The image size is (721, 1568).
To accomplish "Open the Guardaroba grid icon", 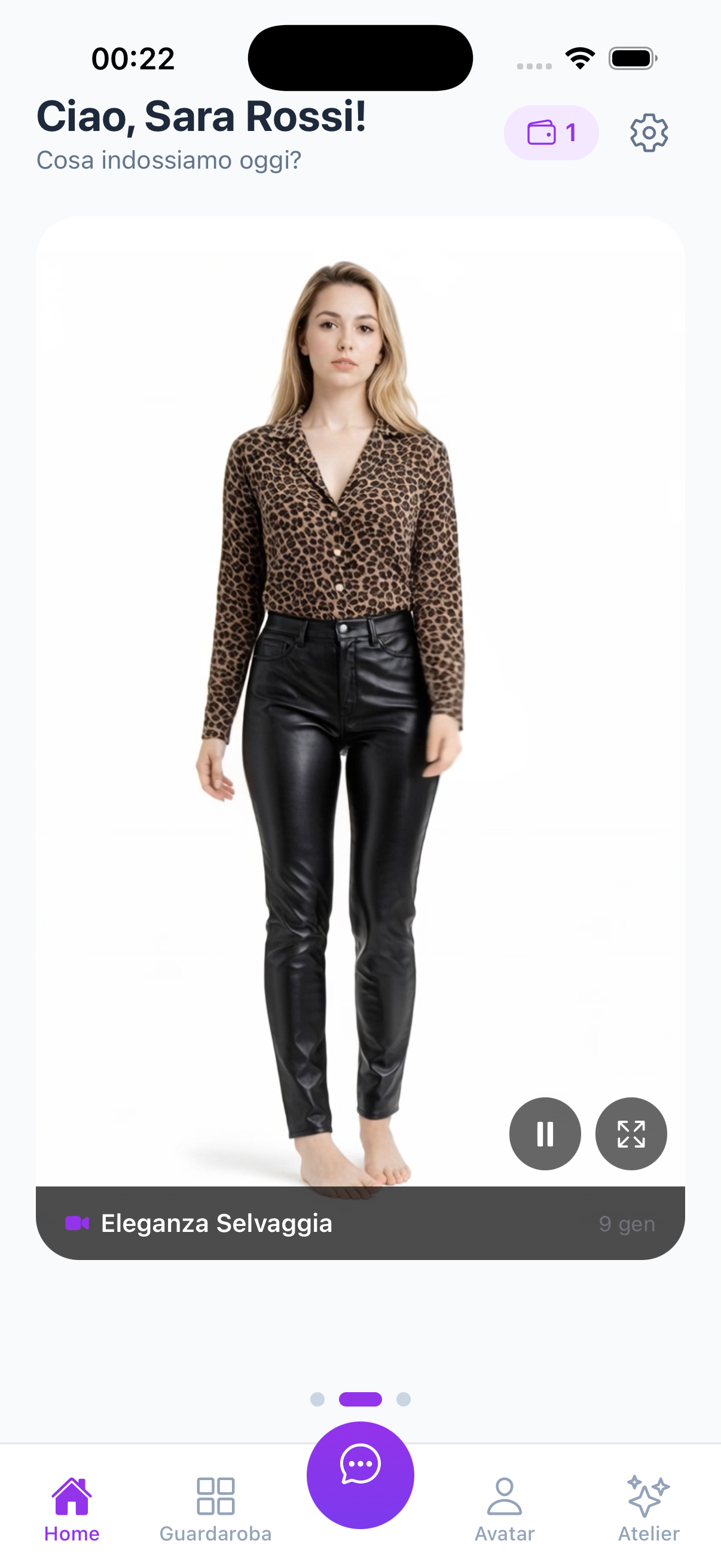I will [x=216, y=1494].
